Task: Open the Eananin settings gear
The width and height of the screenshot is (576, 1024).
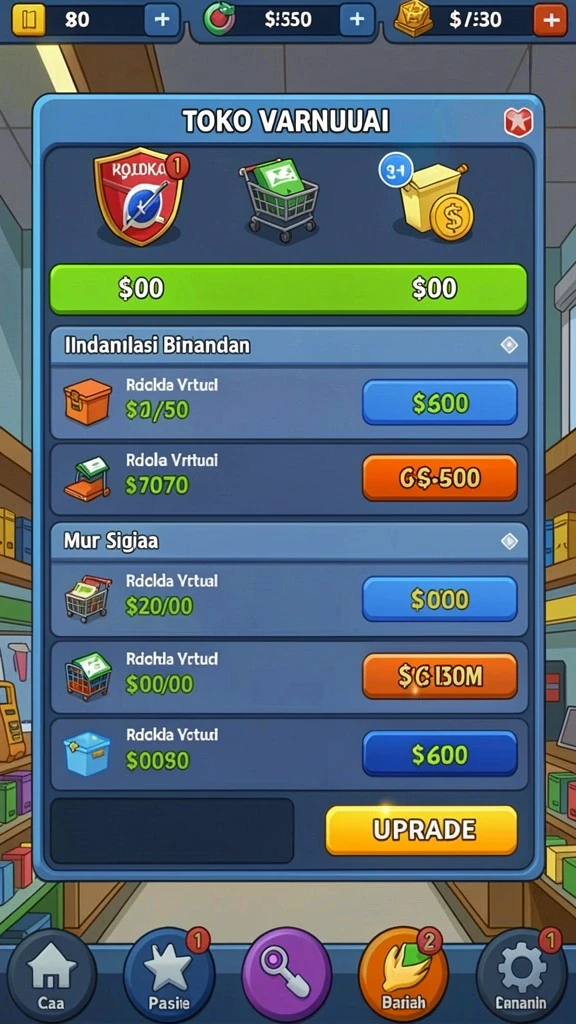Action: [521, 974]
